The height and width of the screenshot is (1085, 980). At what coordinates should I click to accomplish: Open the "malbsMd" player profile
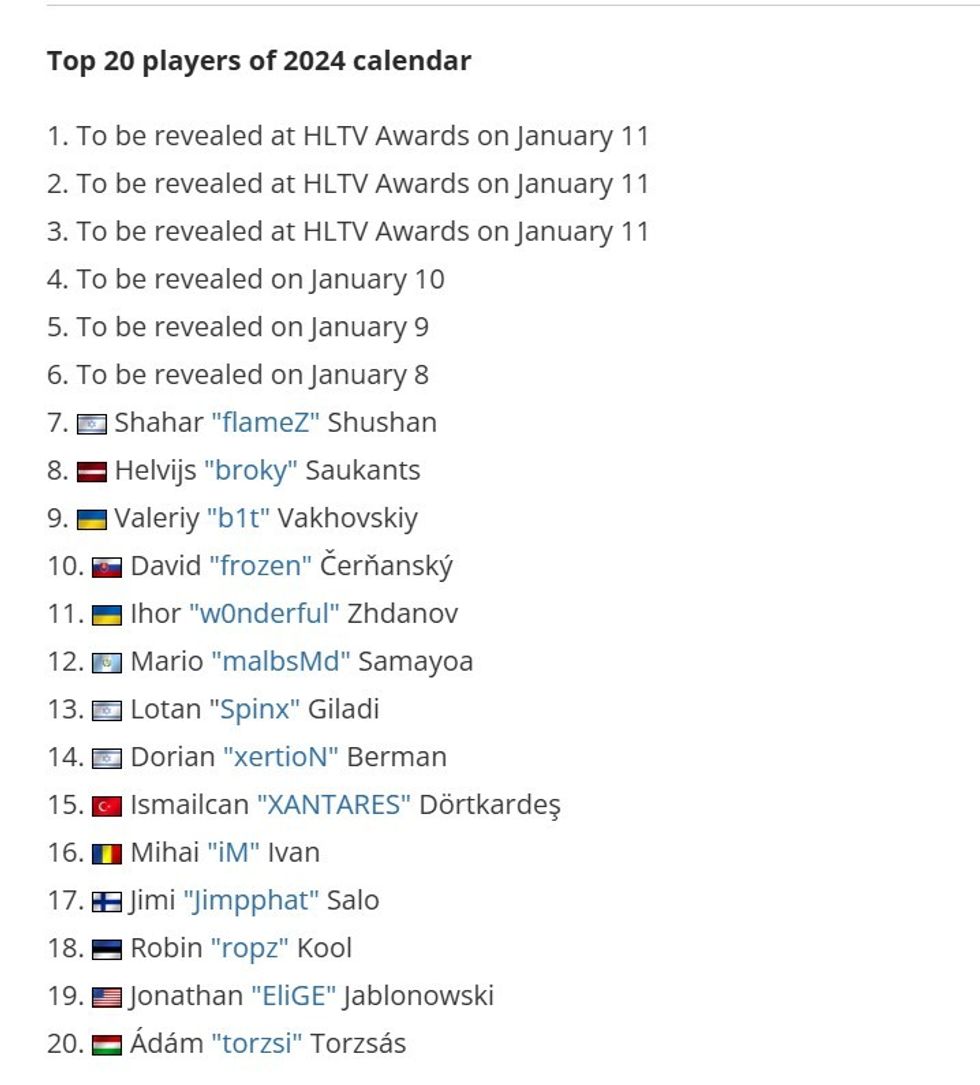(280, 662)
